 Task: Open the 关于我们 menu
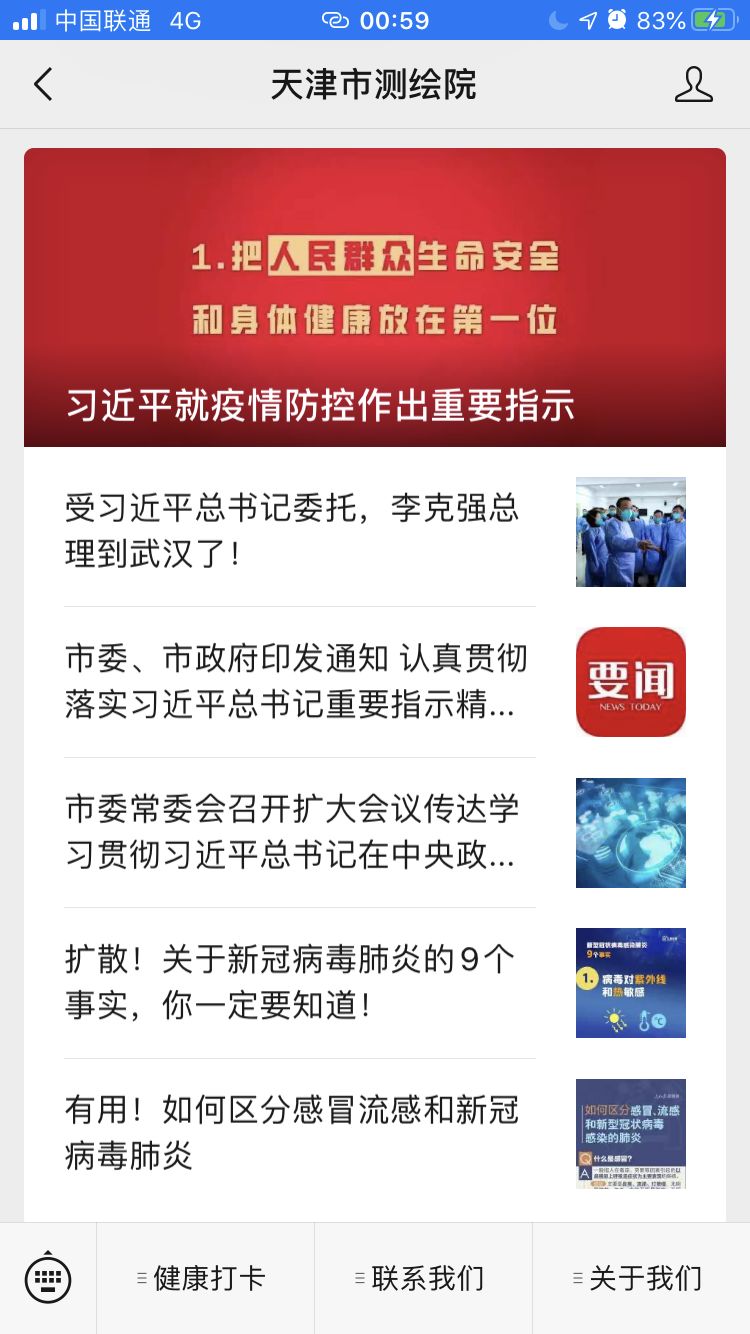point(642,1278)
